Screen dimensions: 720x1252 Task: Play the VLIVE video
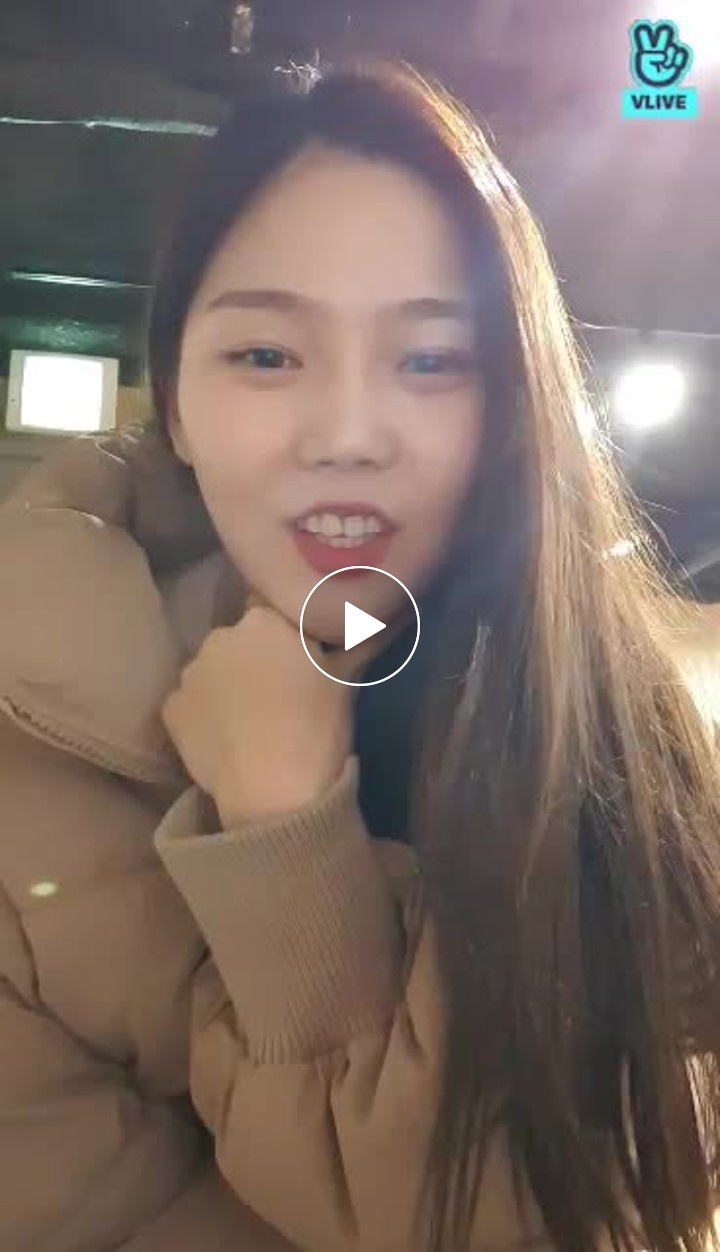tap(360, 626)
